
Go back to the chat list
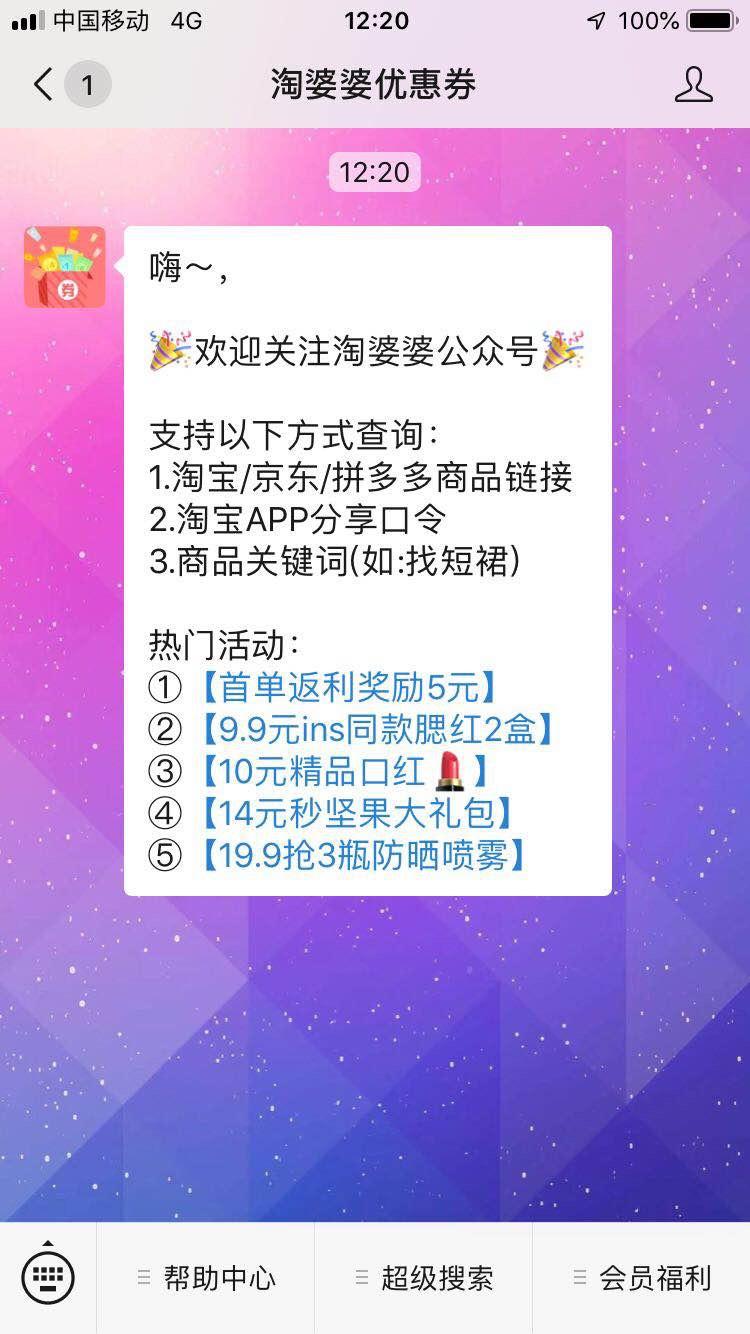pos(44,85)
